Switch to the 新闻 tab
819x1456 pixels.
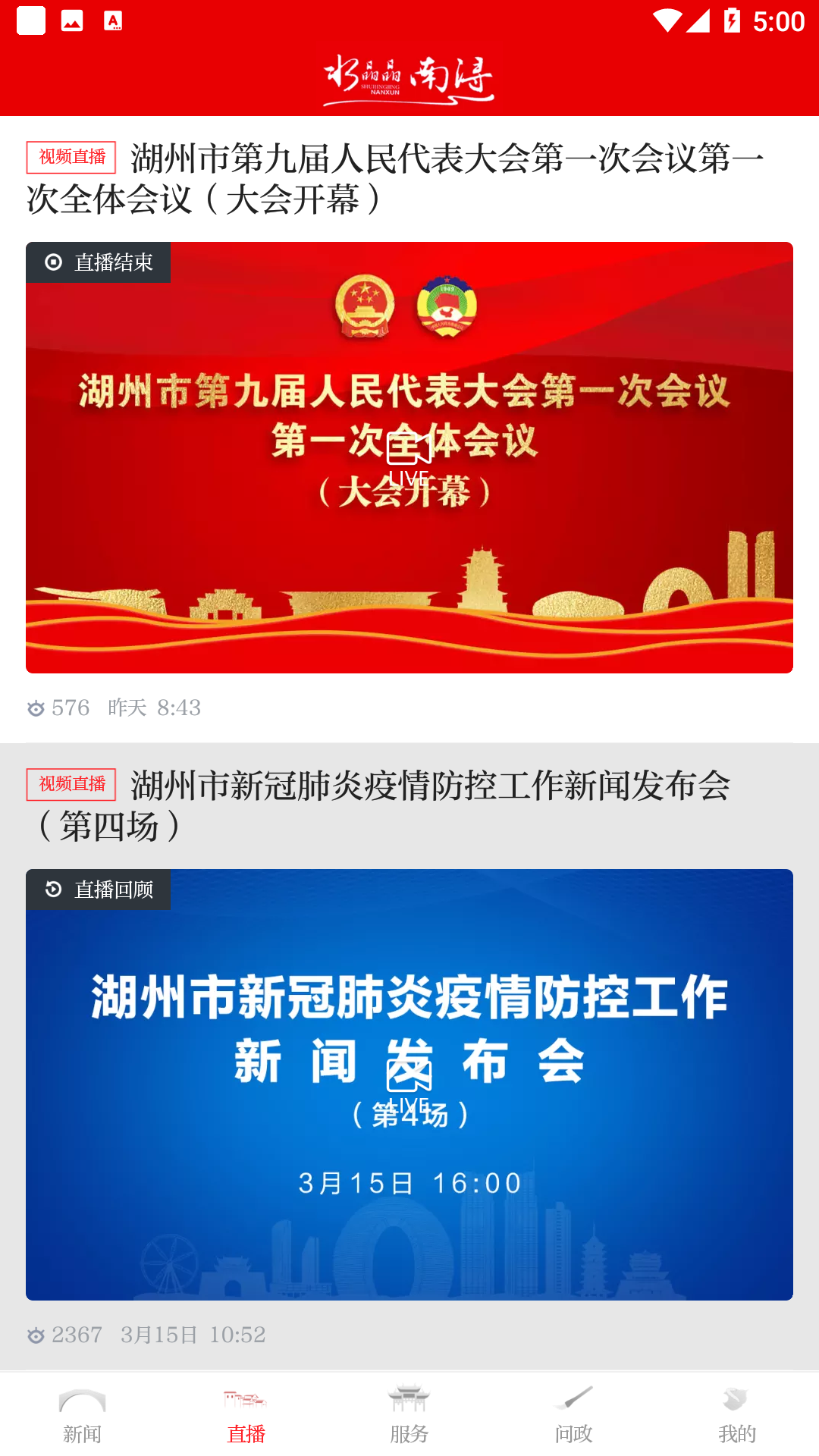click(x=81, y=1433)
